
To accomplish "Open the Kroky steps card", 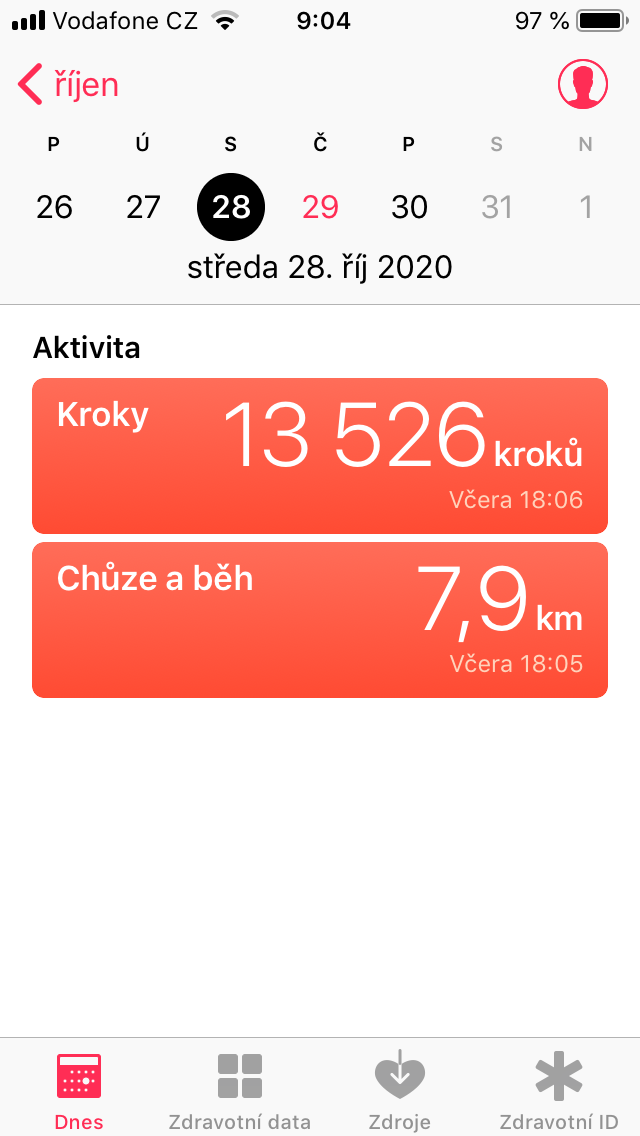I will pyautogui.click(x=320, y=456).
